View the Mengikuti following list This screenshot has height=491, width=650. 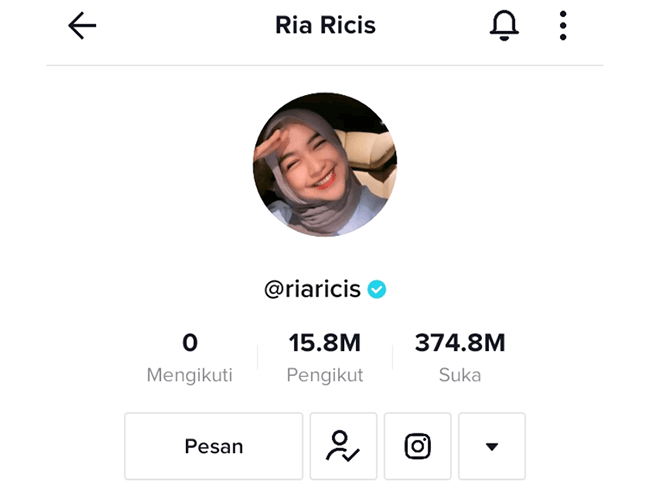[190, 358]
